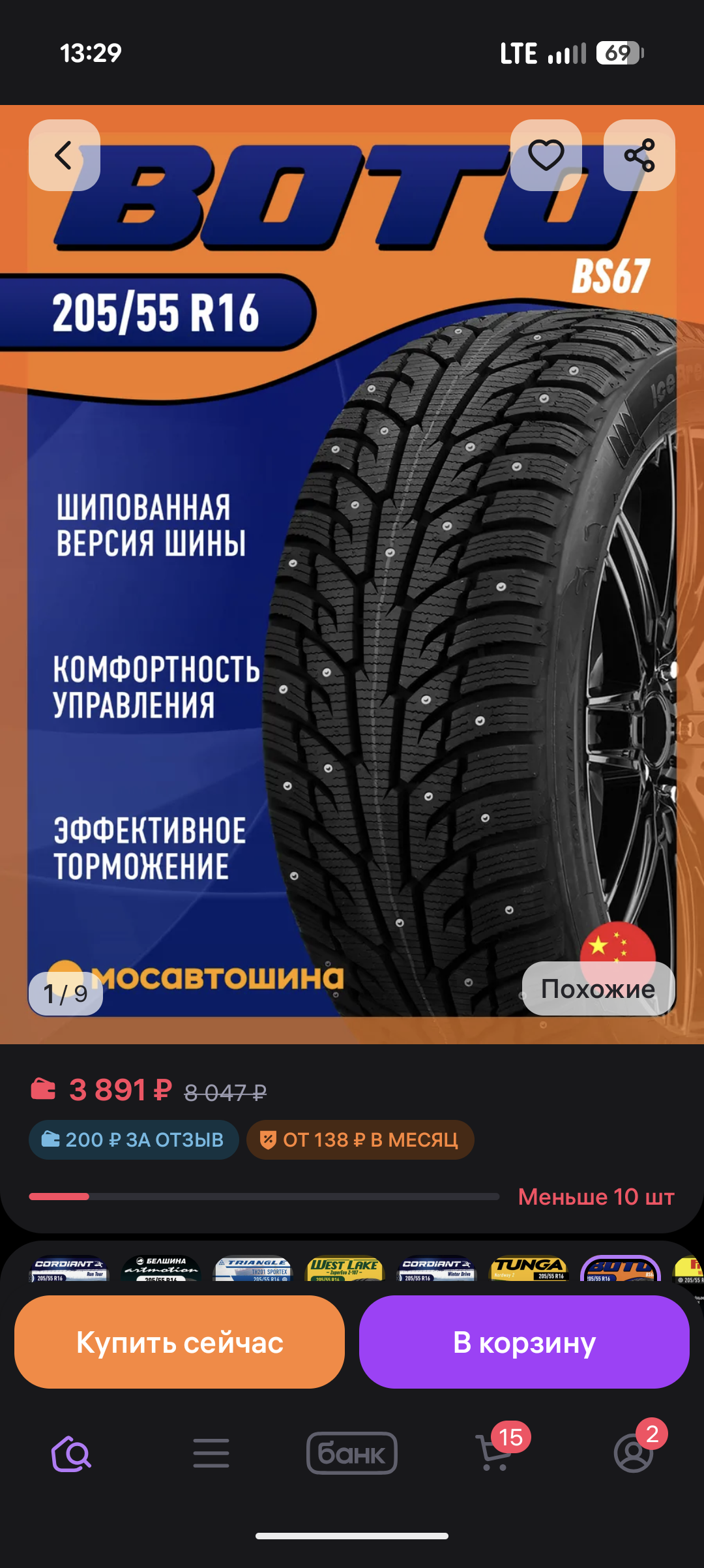
Task: Open the От 138 ₽ в месяц installment offer
Action: [x=362, y=1139]
